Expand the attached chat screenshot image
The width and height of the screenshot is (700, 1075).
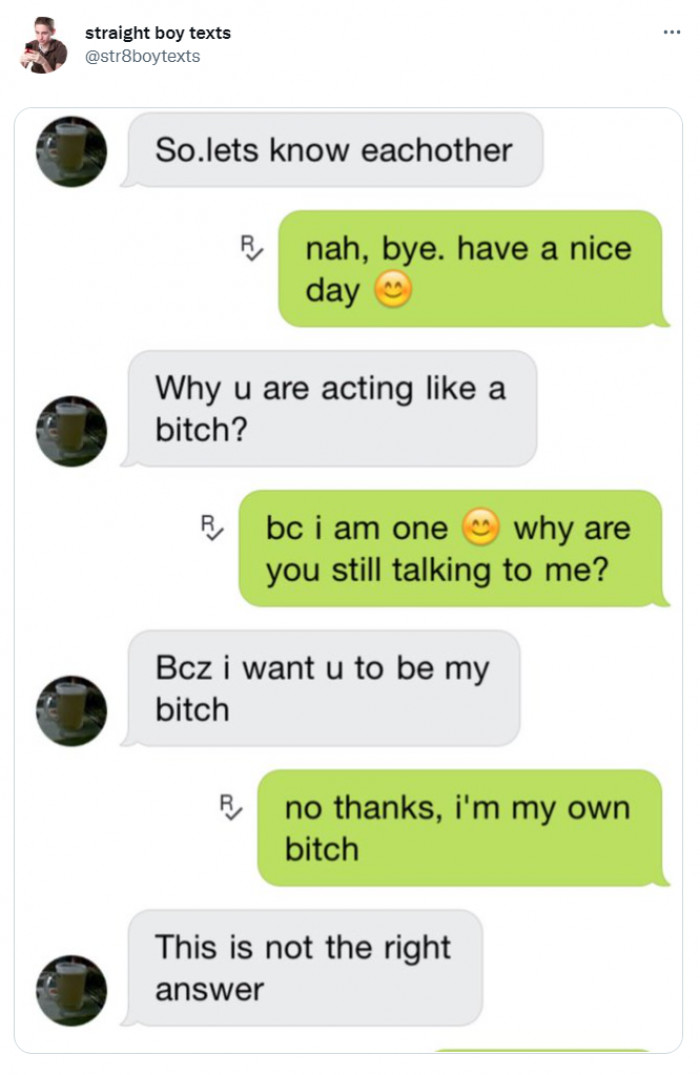click(x=348, y=580)
